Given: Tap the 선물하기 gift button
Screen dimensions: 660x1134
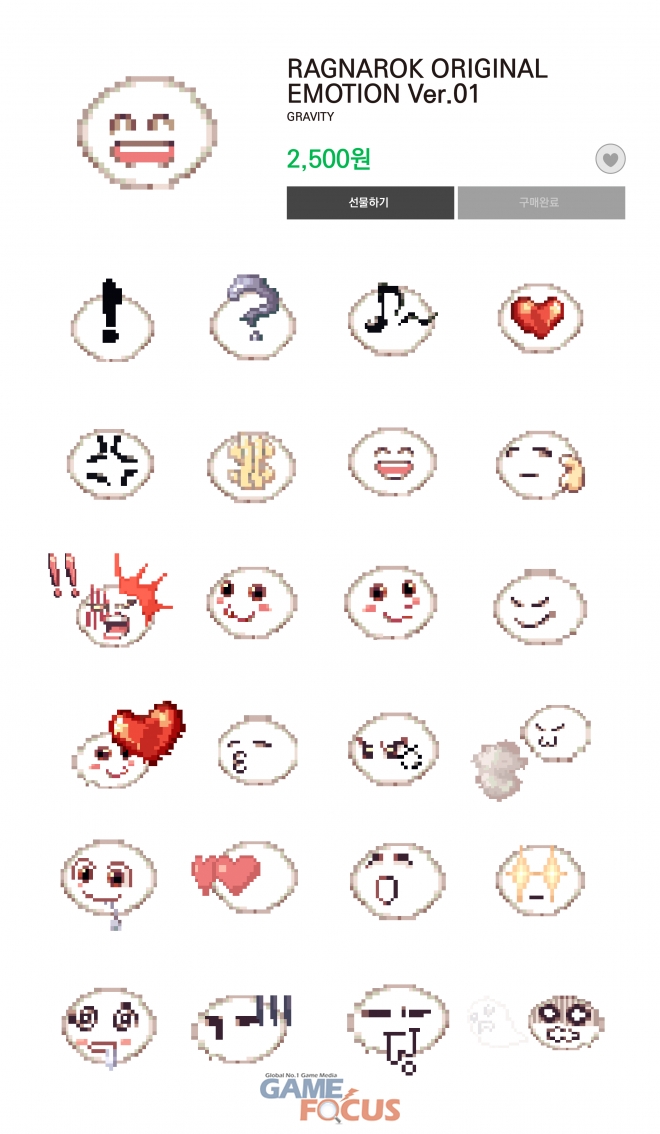Looking at the screenshot, I should click(370, 202).
